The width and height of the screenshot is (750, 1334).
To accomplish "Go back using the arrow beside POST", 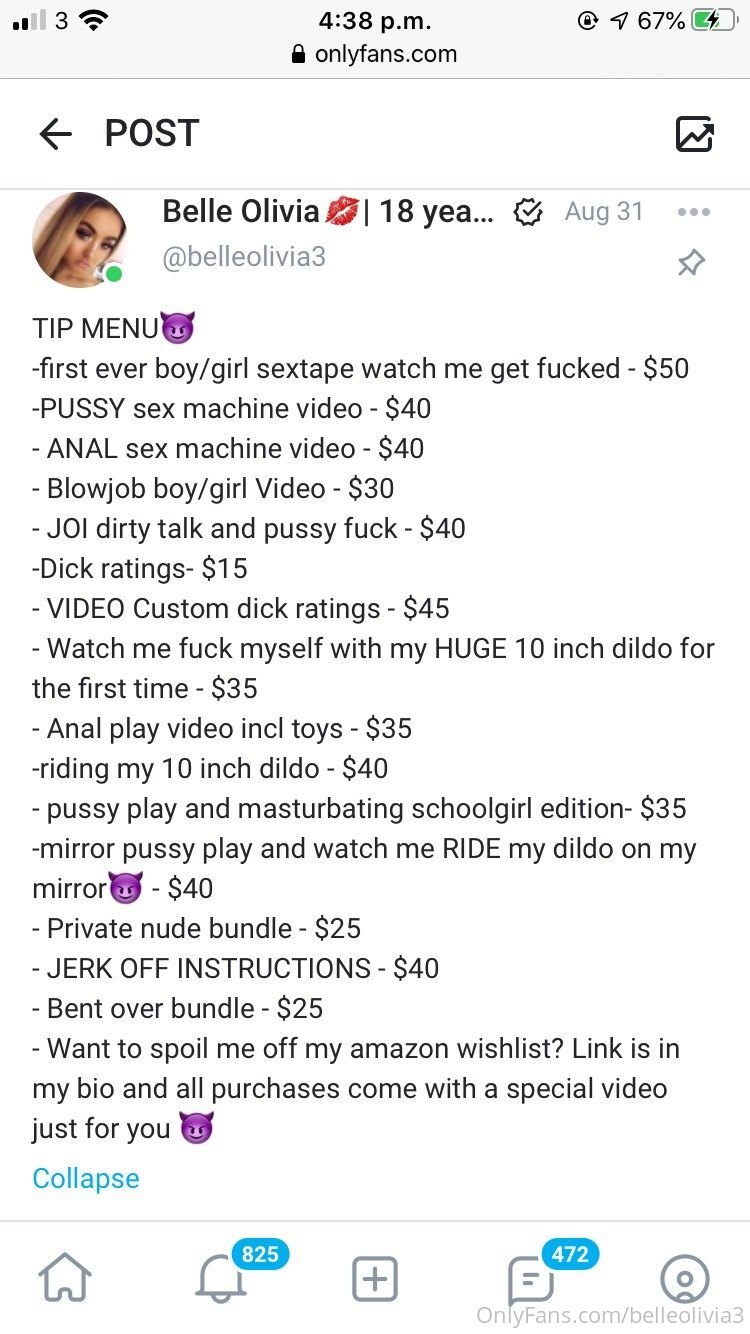I will point(55,134).
